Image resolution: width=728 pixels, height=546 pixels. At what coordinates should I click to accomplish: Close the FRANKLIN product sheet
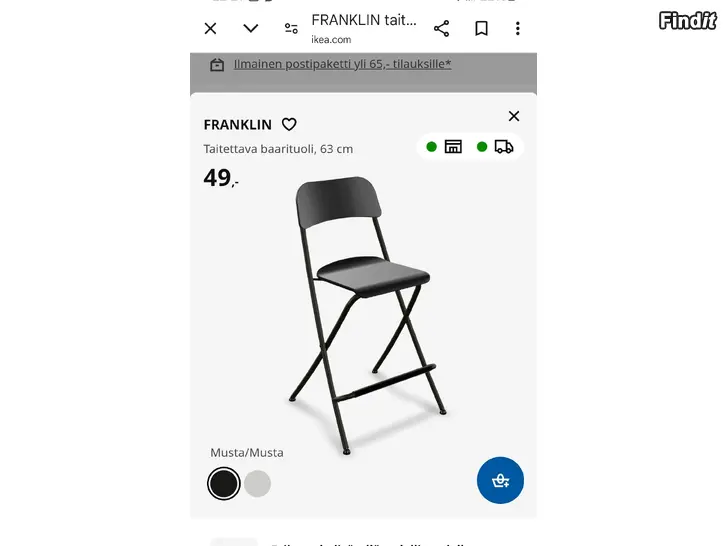tap(514, 116)
